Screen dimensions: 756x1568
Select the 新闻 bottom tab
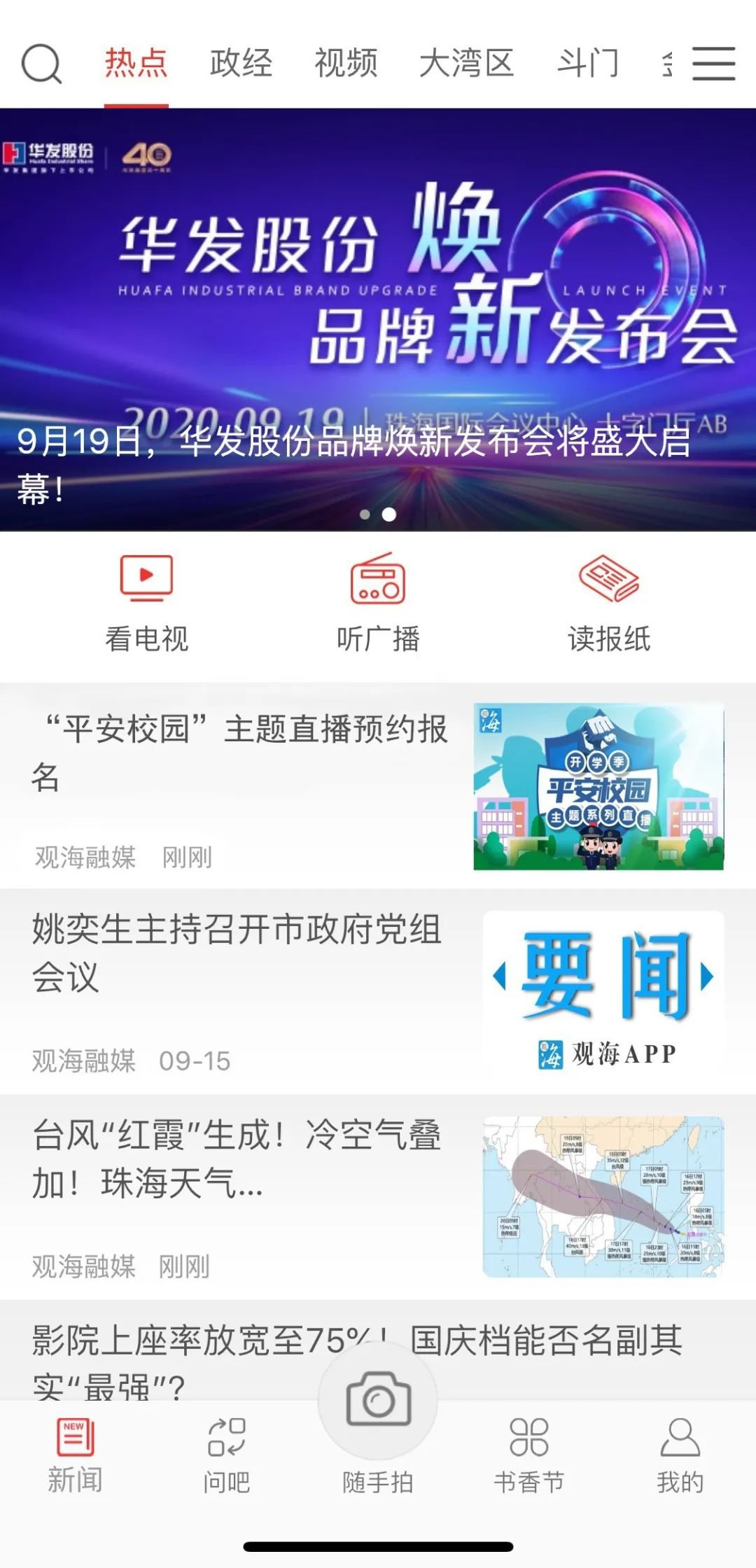75,1456
